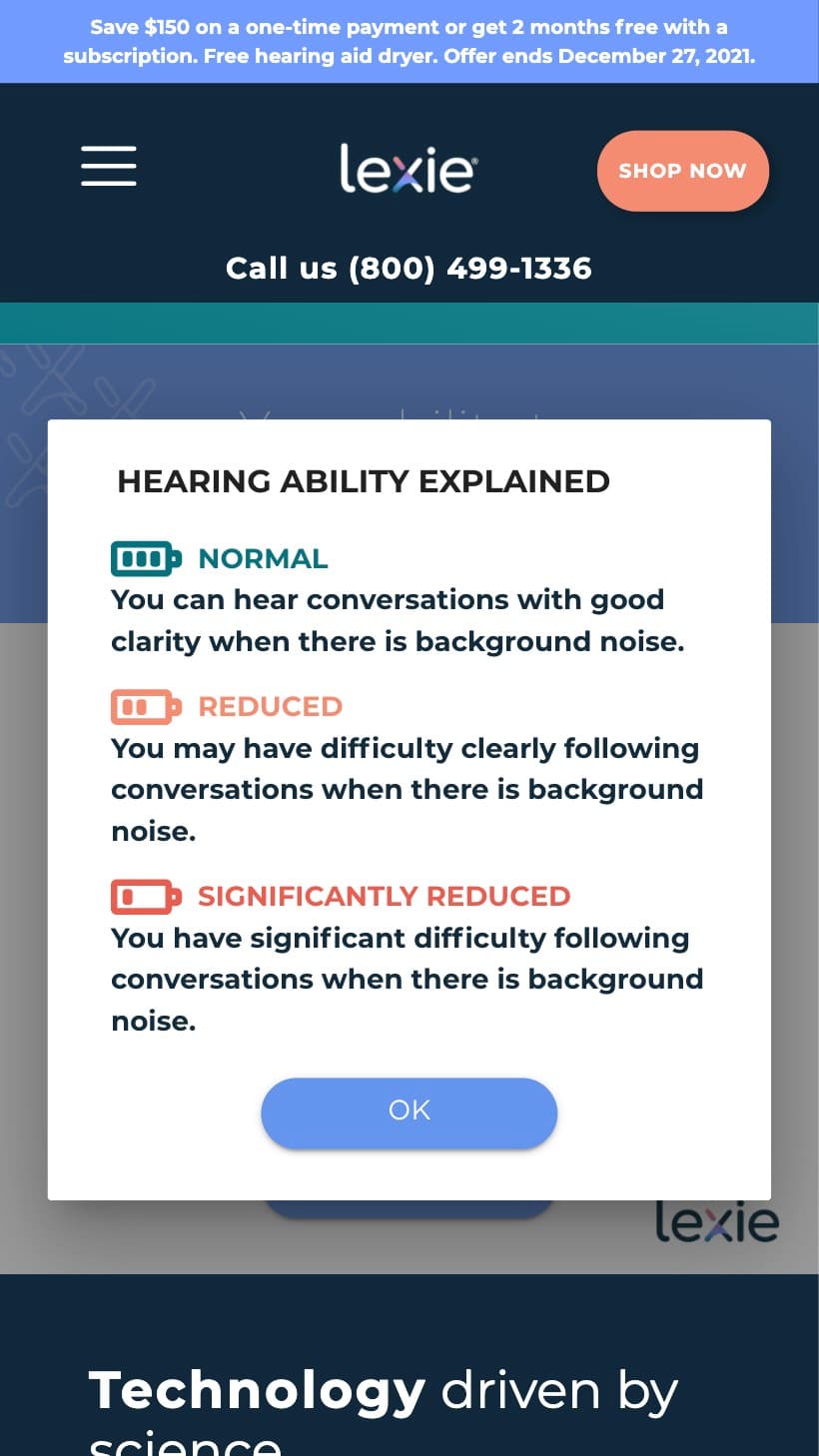Open the Lexie logo homepage link

click(x=408, y=170)
